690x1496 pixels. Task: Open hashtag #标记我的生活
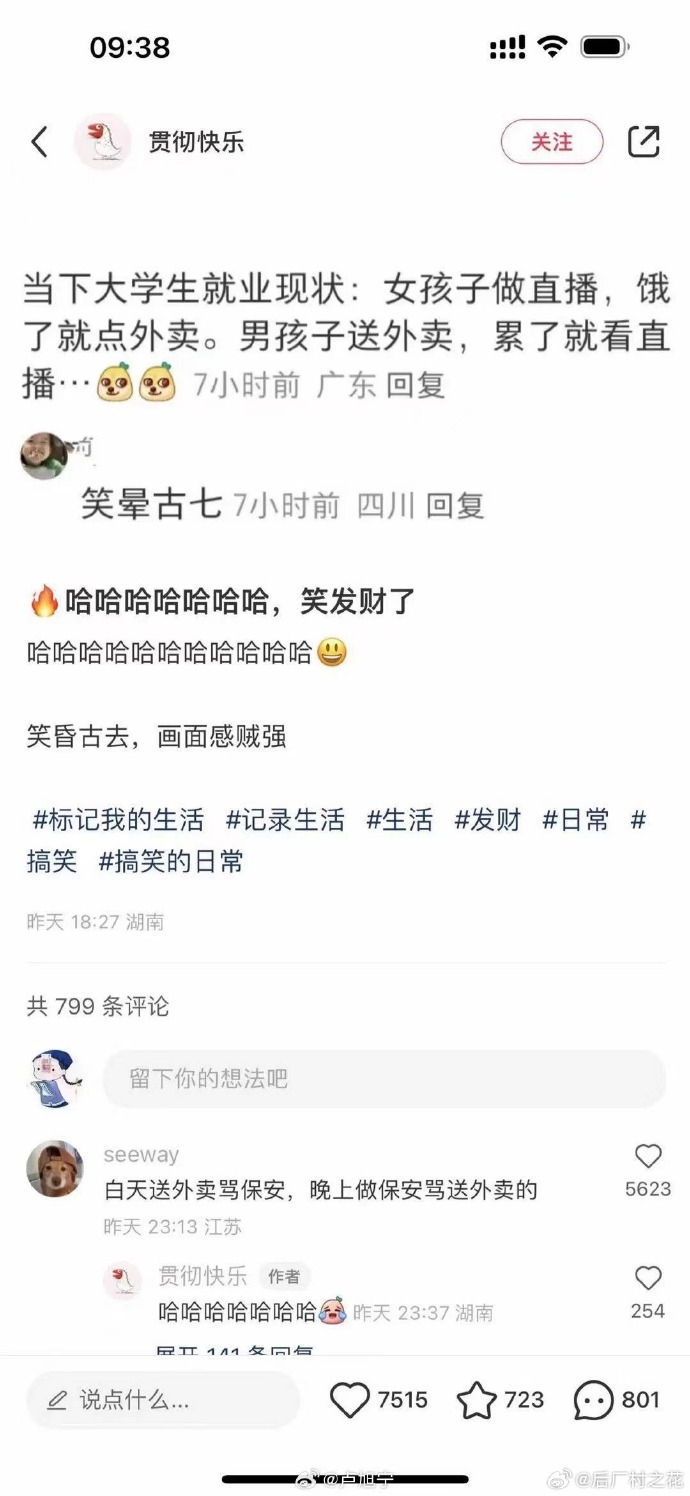click(x=118, y=820)
